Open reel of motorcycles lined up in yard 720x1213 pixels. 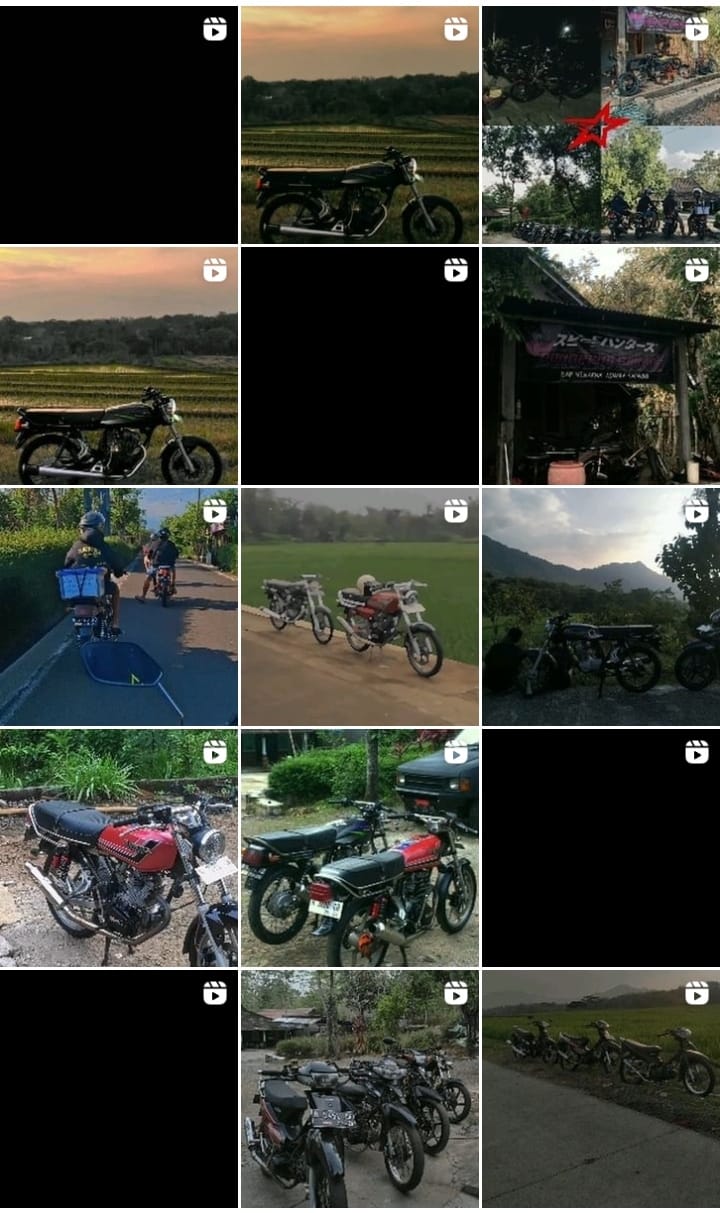click(359, 1089)
